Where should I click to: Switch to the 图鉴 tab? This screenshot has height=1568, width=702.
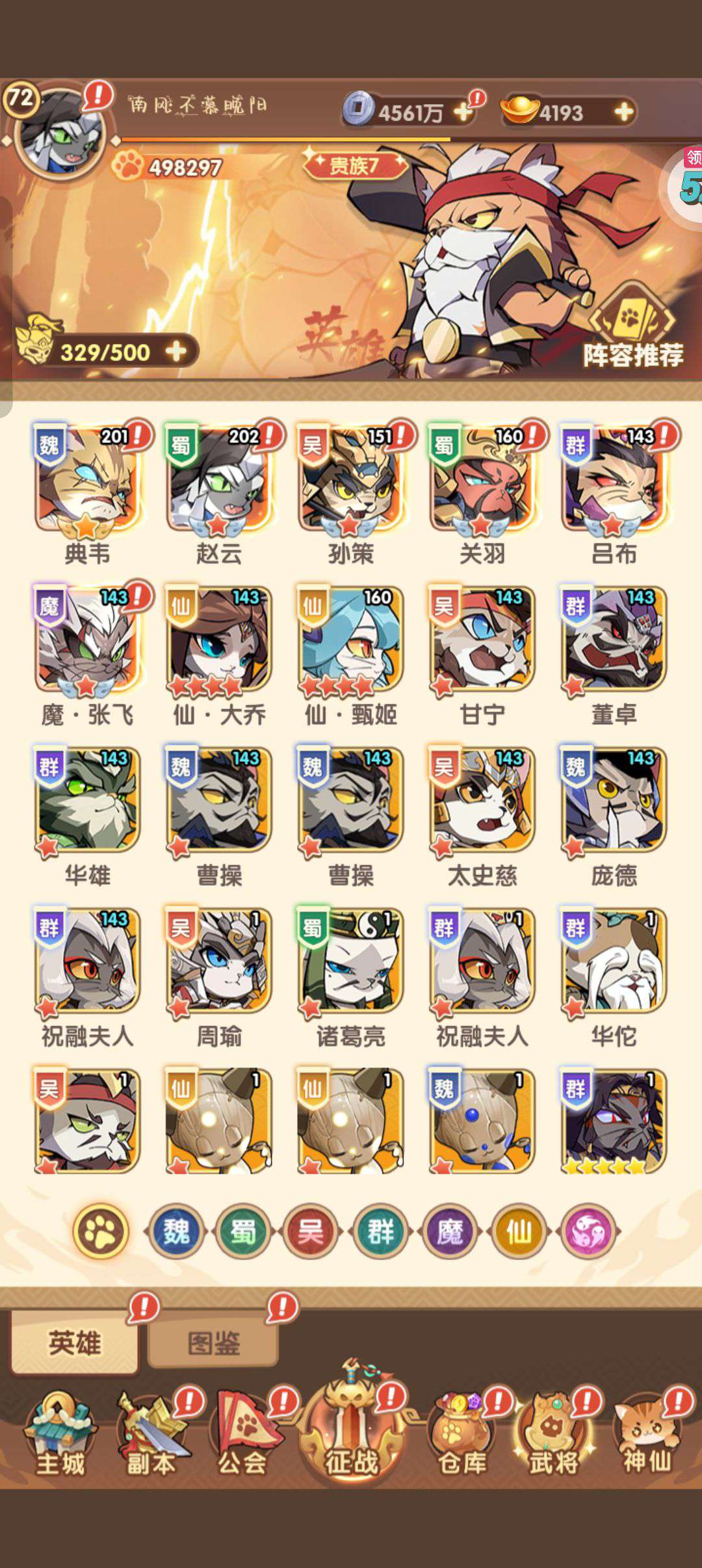[x=213, y=1342]
